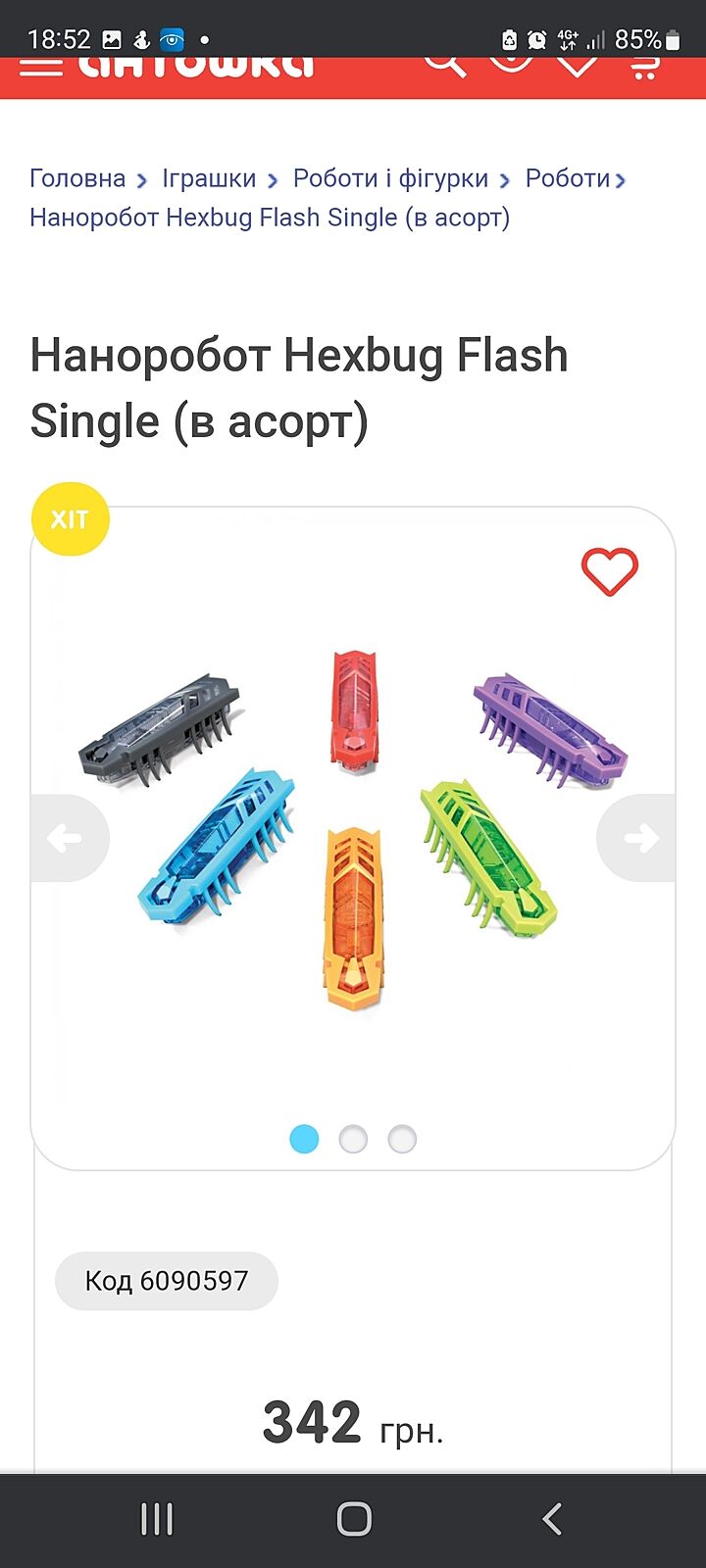Open the Роботи і фігурки breadcrumb
Image resolution: width=706 pixels, height=1568 pixels.
pyautogui.click(x=390, y=178)
